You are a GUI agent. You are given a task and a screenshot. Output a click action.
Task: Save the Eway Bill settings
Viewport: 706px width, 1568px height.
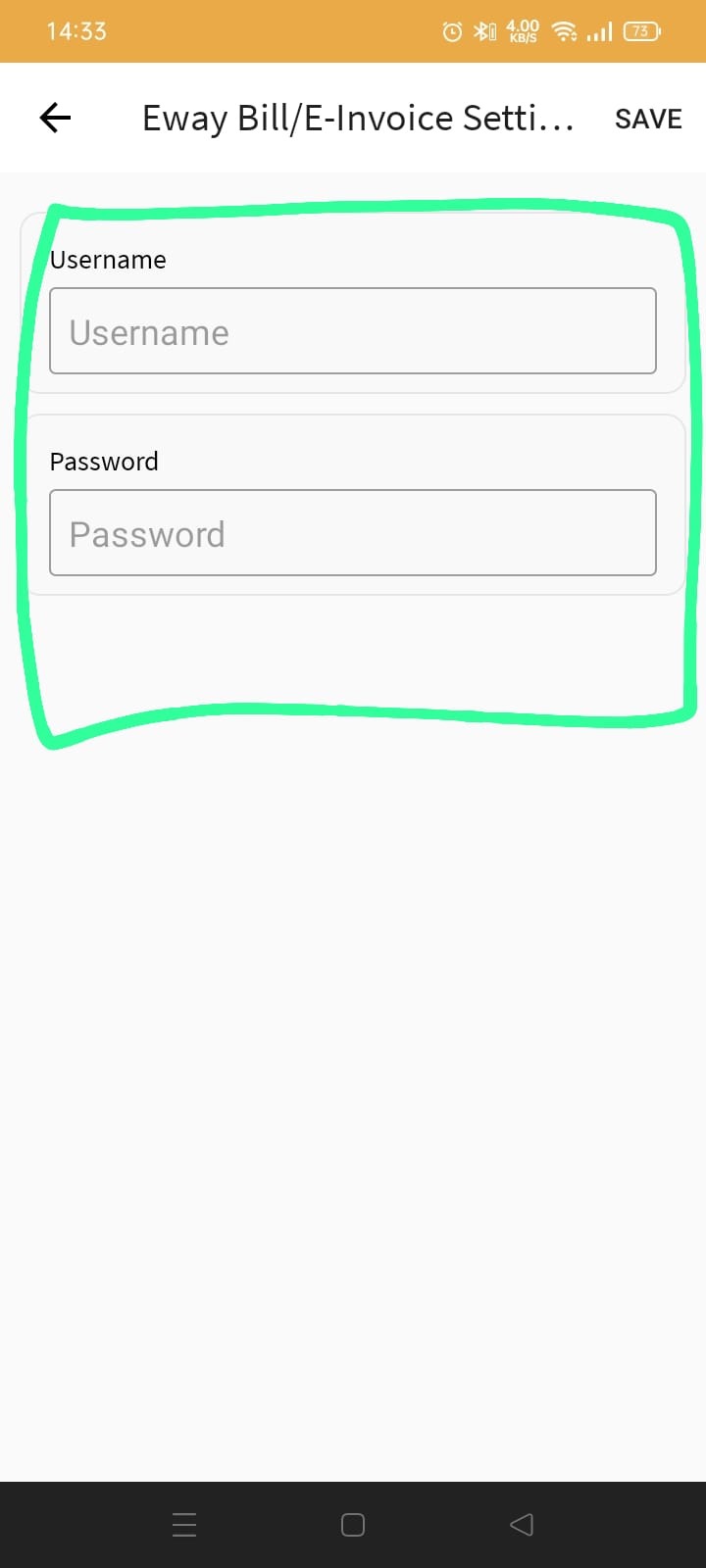[x=648, y=119]
